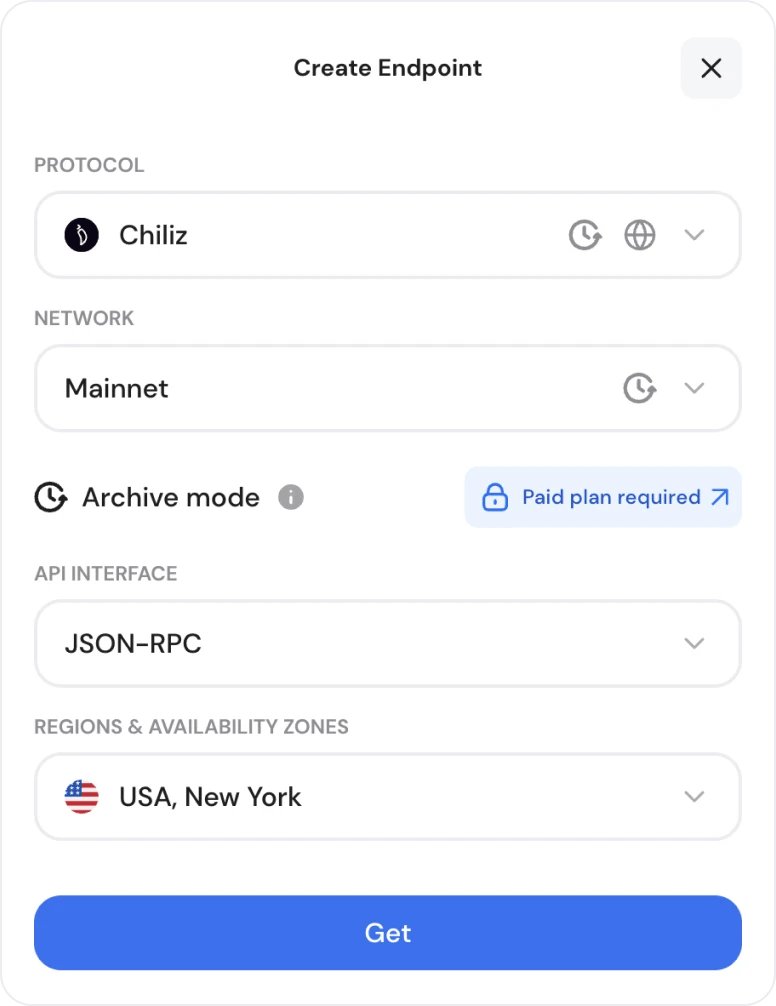
Task: Open the info tooltip next to Archive mode
Action: point(290,497)
